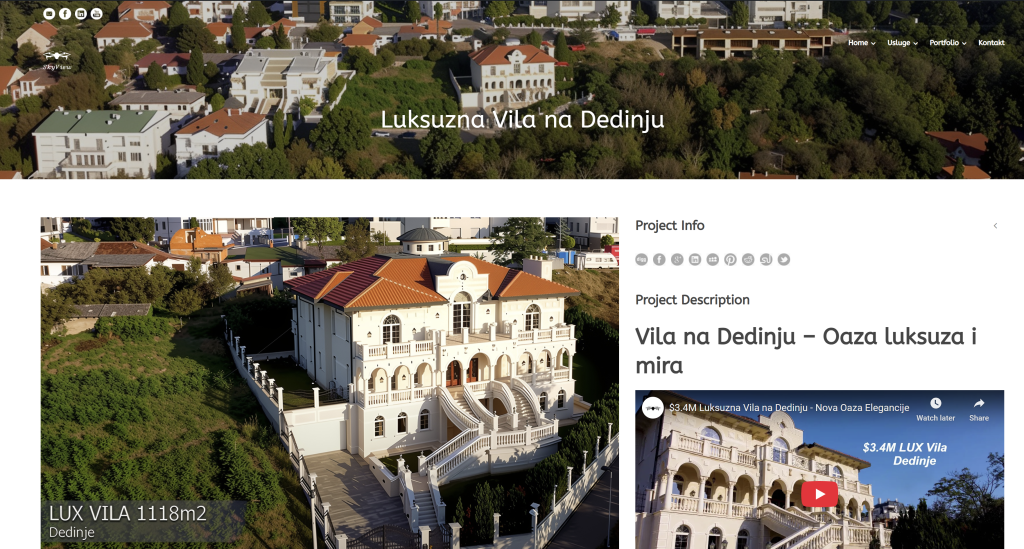
Task: Expand the Usluge menu
Action: tap(902, 43)
